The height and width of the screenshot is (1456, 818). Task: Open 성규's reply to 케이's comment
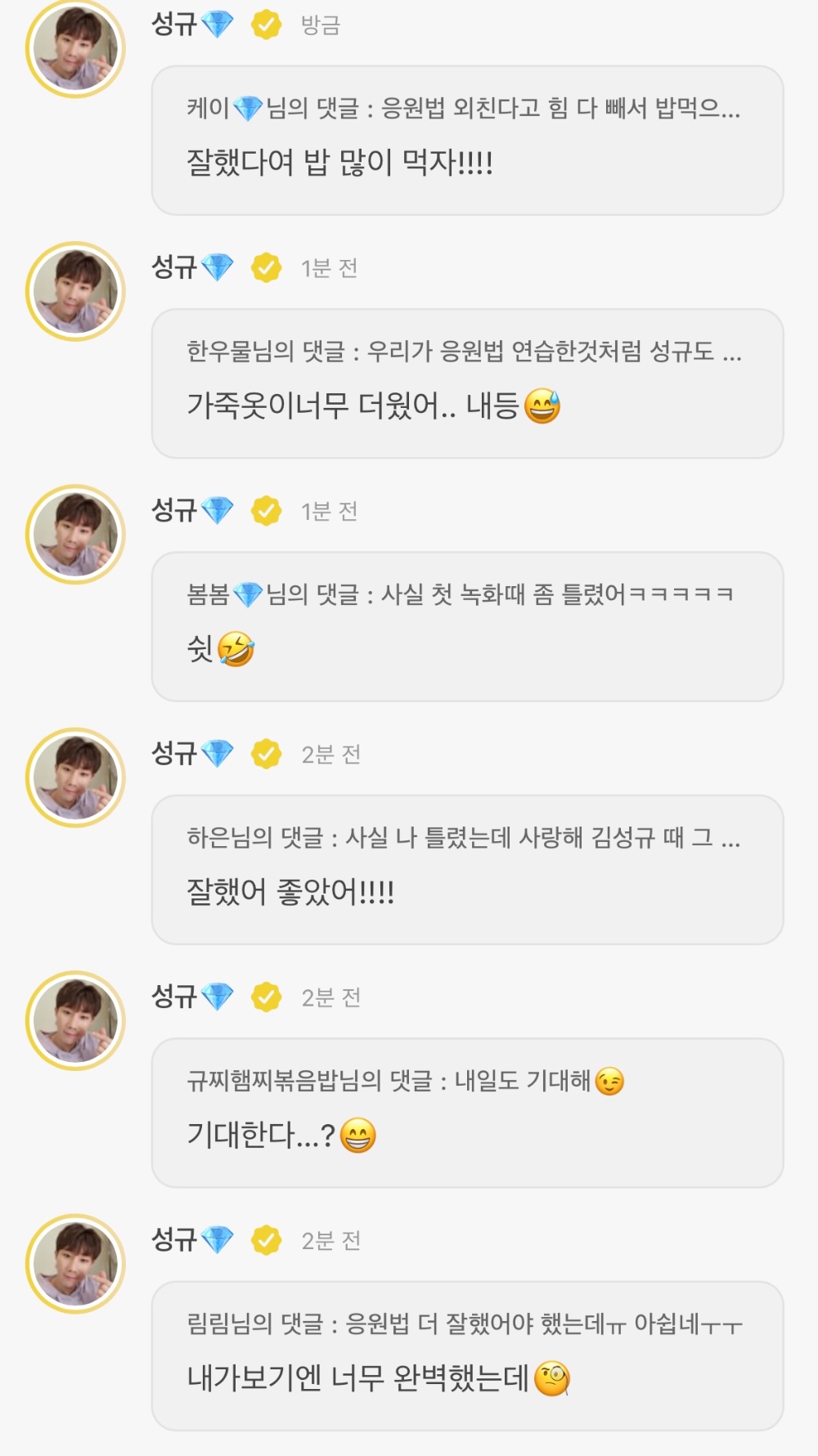(467, 141)
